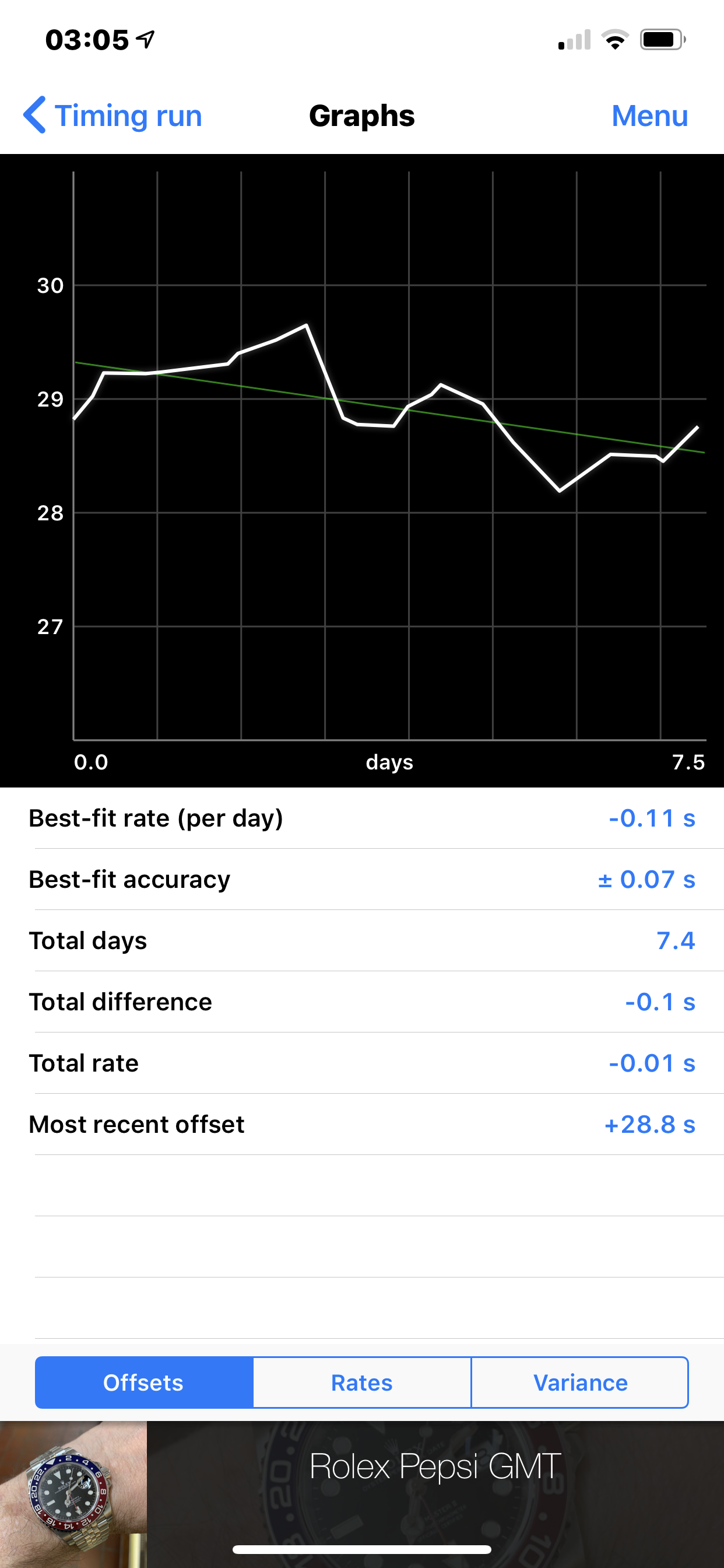This screenshot has width=724, height=1568.
Task: Switch to the Variance graph
Action: [580, 1382]
